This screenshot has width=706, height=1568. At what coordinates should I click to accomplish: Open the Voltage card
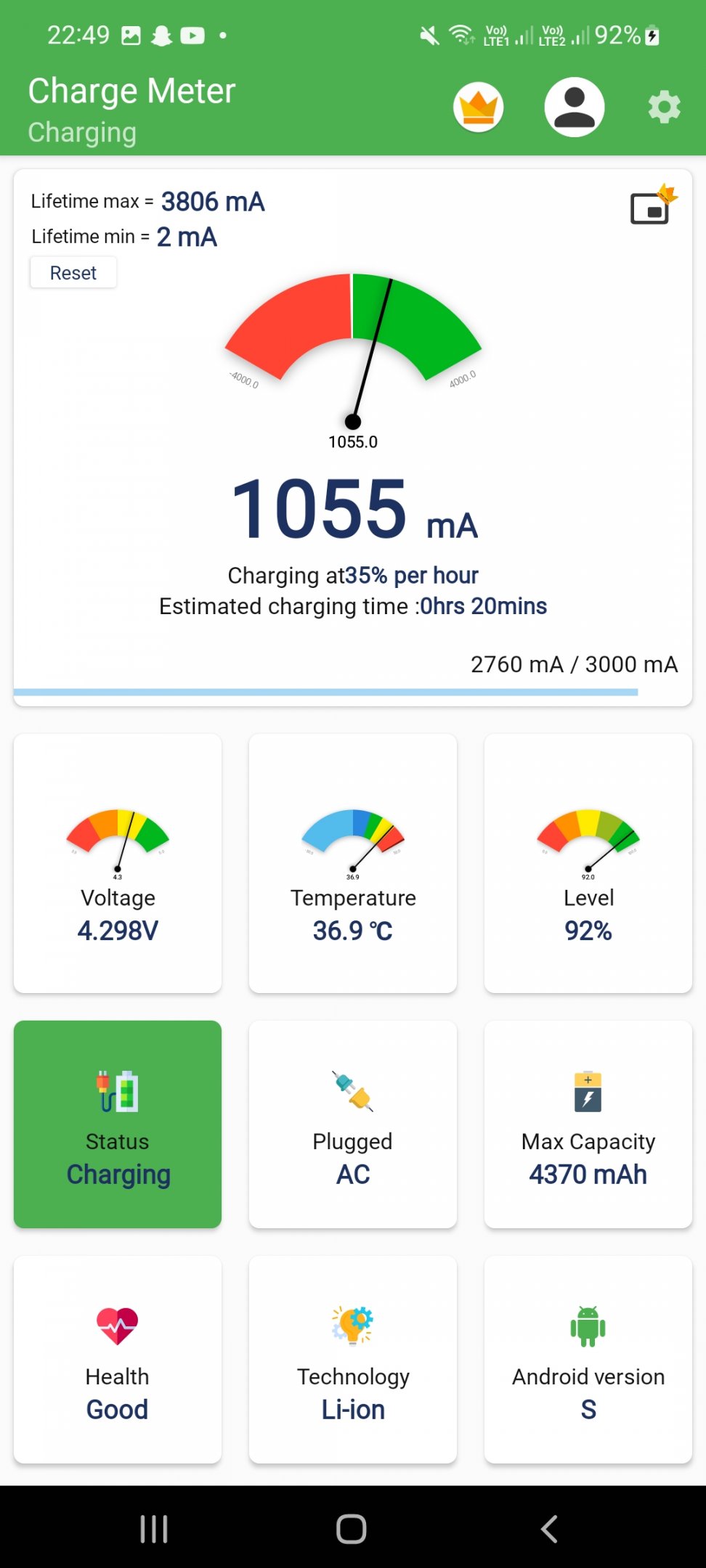pos(118,863)
